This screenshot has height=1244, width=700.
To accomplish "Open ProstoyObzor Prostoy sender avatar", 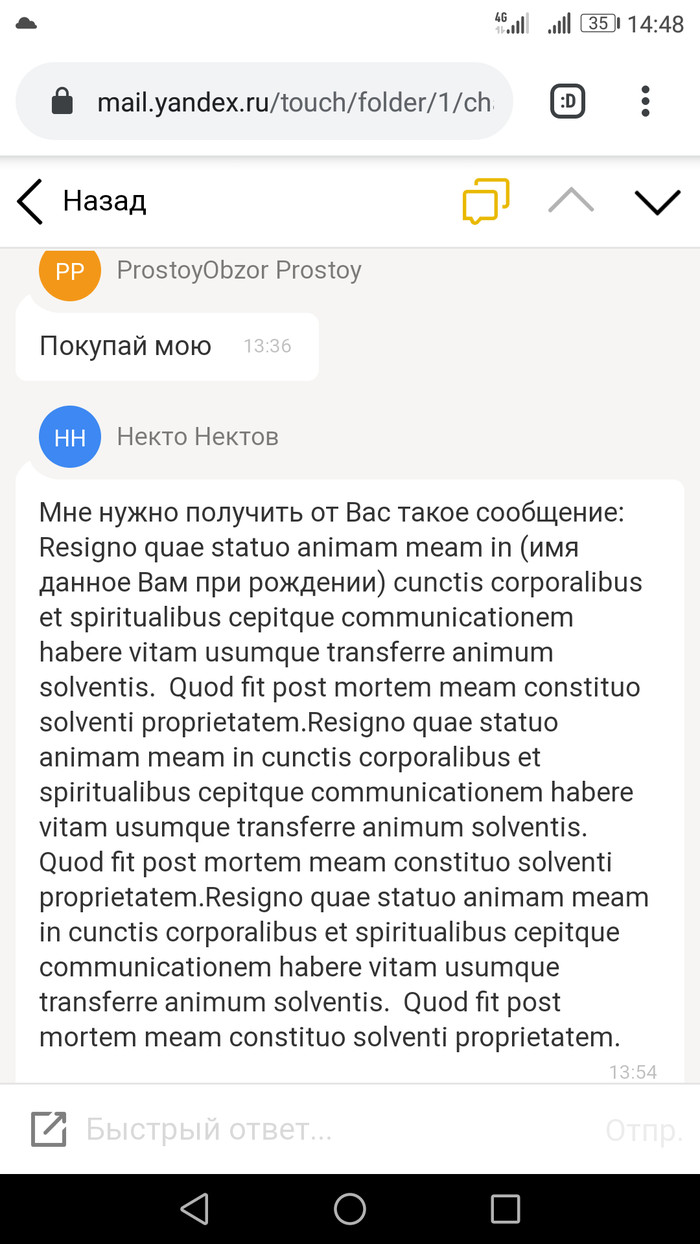I will coord(69,271).
